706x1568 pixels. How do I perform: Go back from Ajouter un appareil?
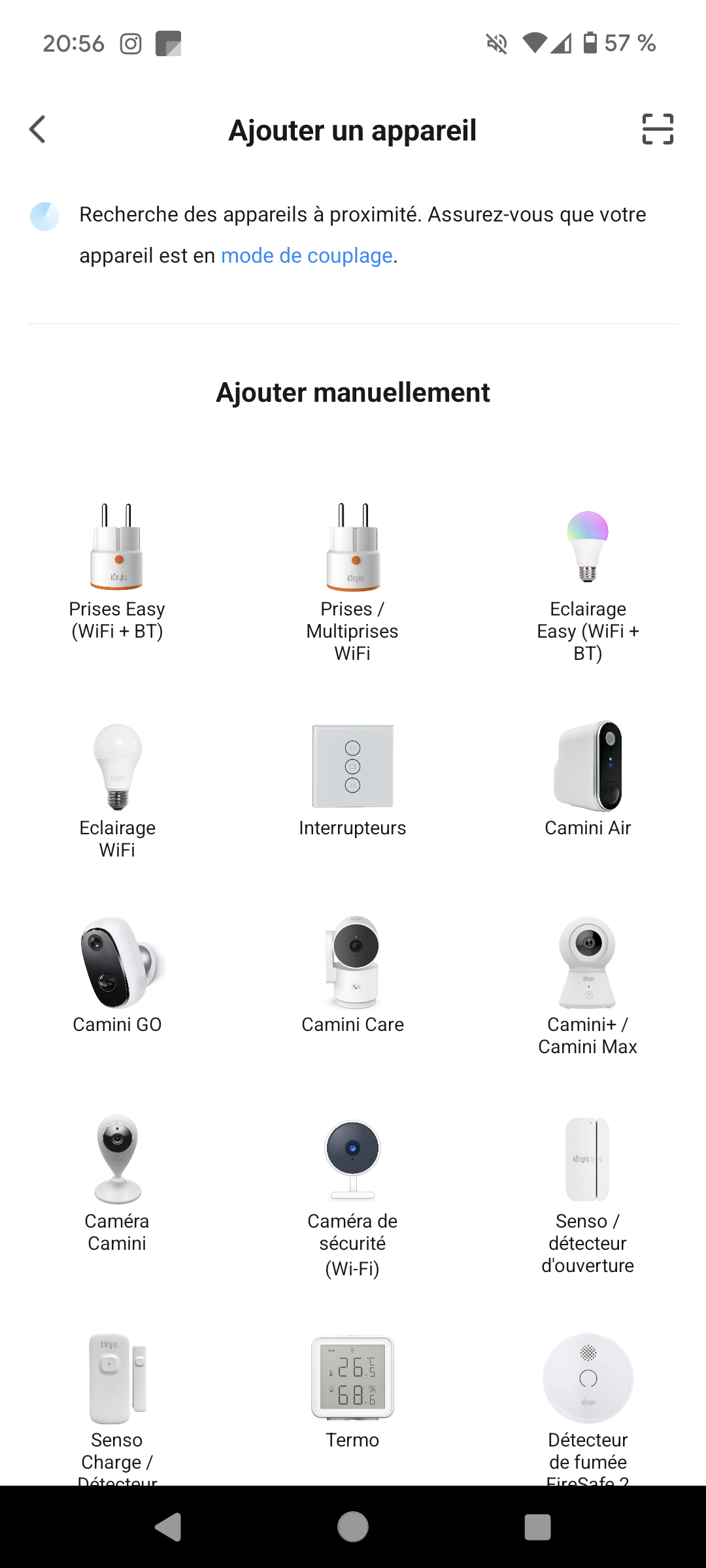point(38,129)
